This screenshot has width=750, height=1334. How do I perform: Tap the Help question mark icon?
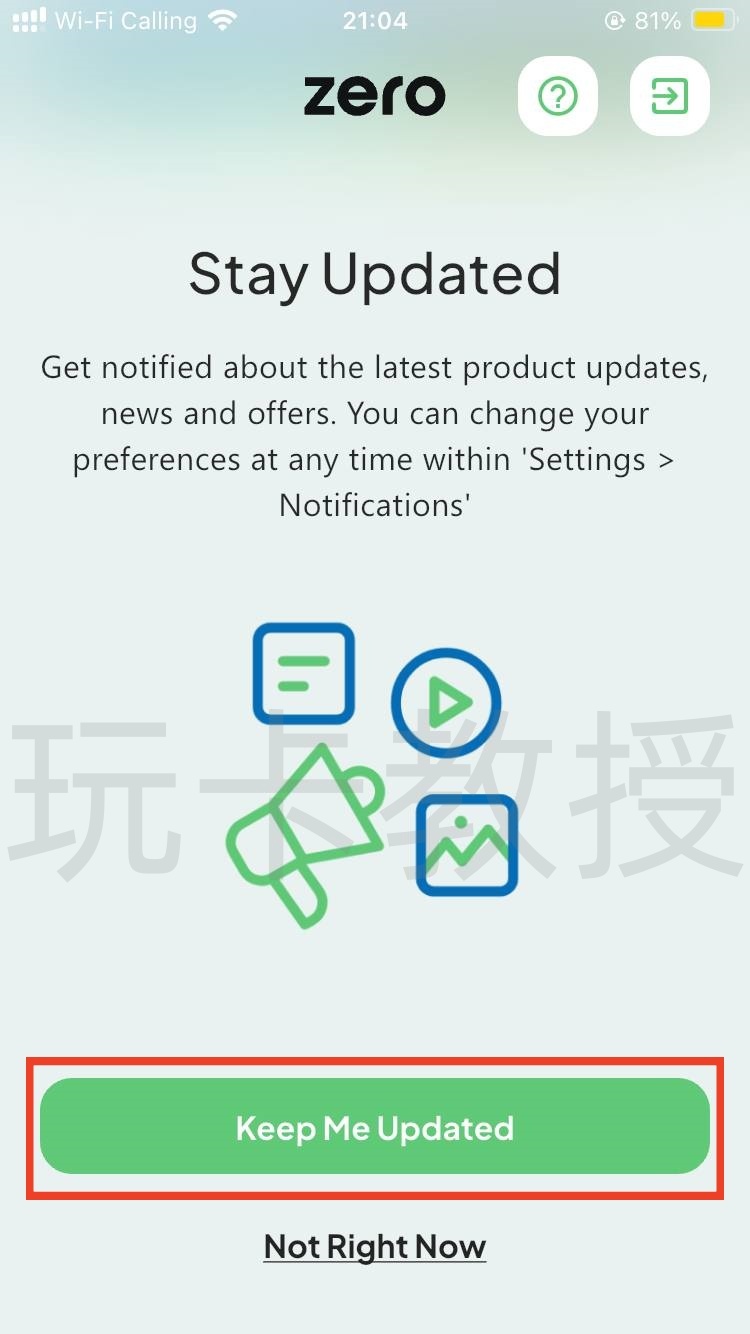pos(558,95)
